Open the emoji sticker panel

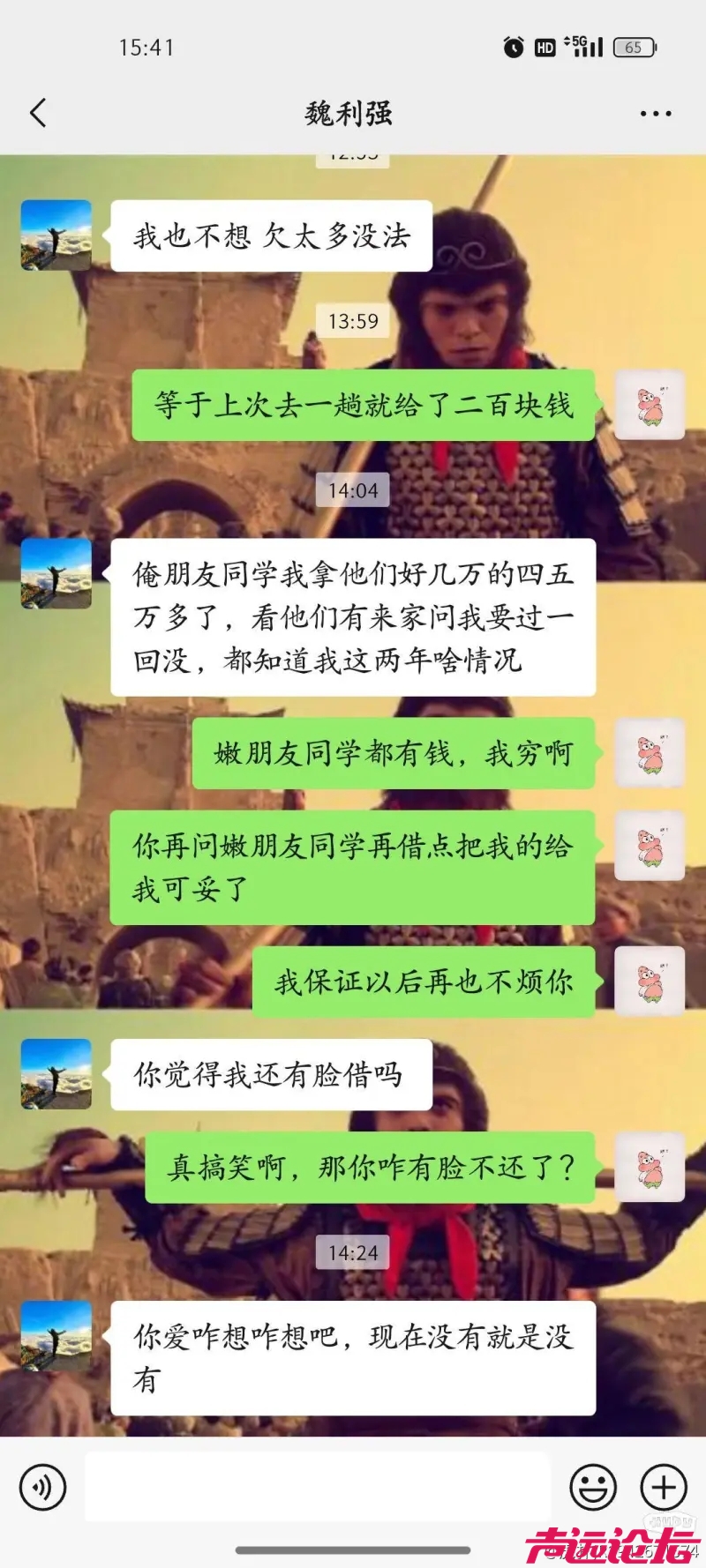[593, 1487]
